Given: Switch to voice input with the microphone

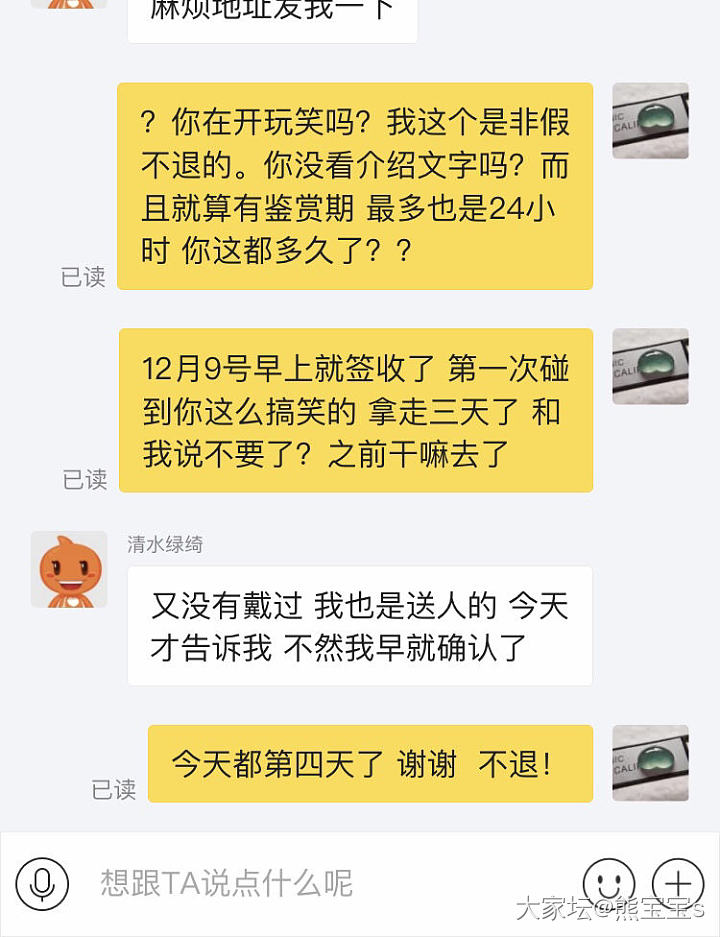Looking at the screenshot, I should point(42,883).
